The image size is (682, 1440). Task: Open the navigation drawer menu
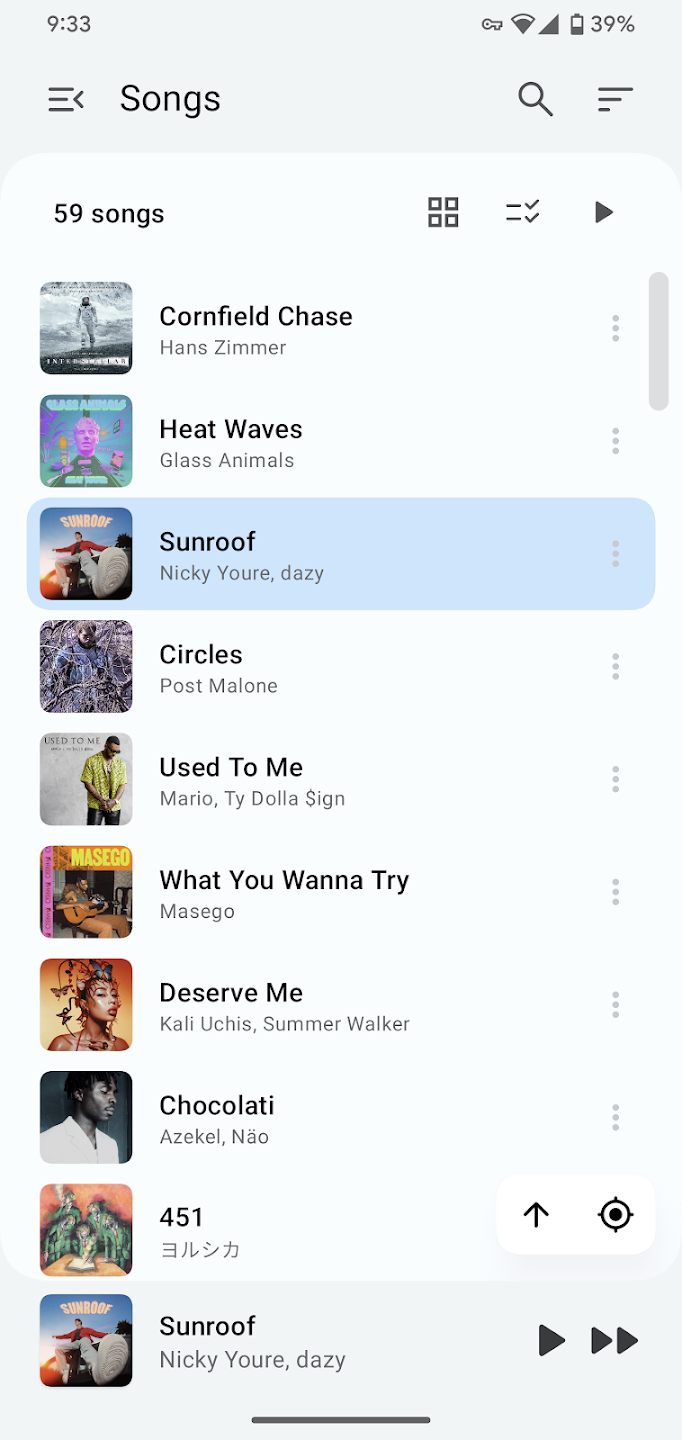coord(66,99)
